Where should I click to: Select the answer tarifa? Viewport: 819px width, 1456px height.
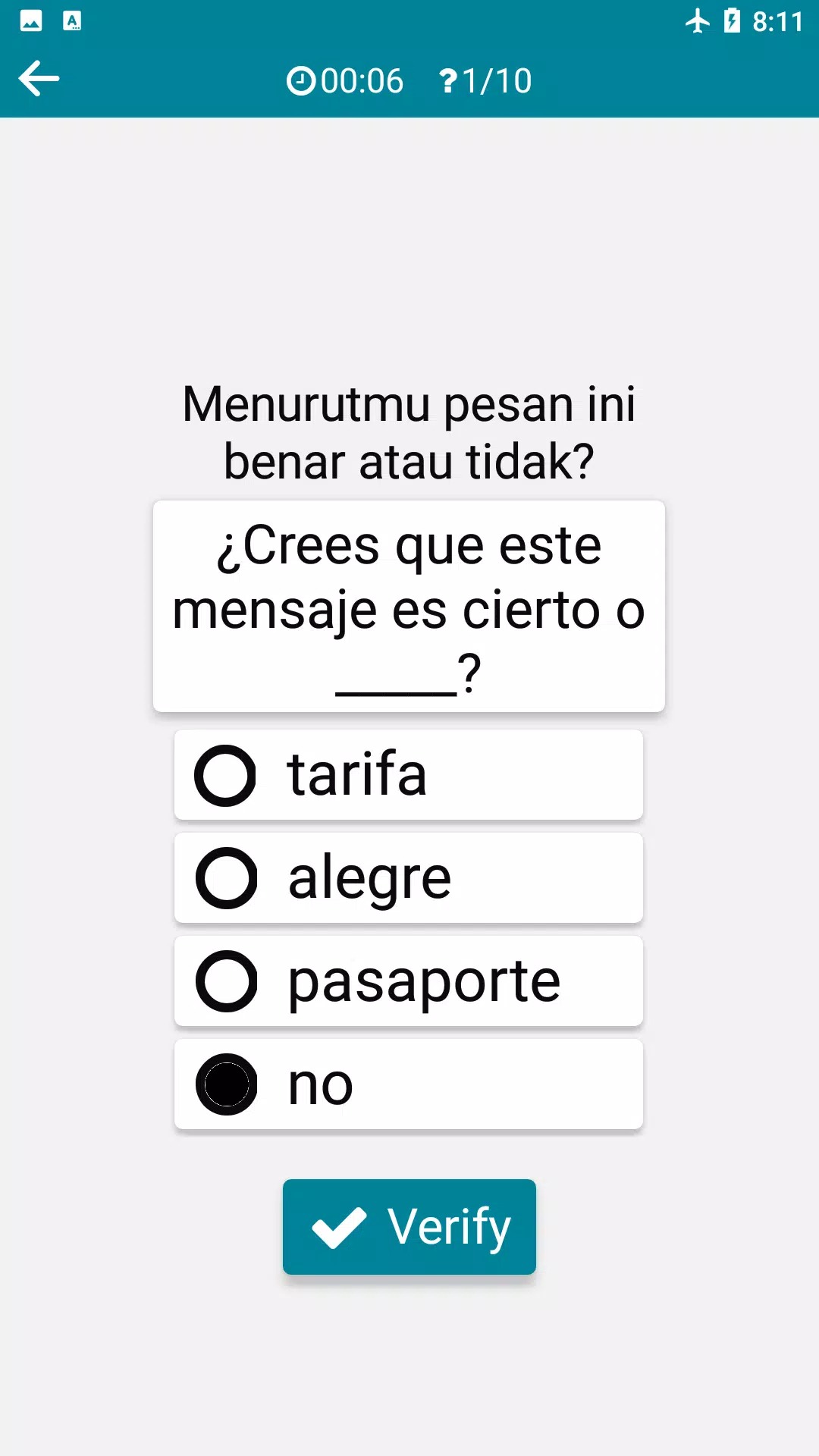click(408, 775)
